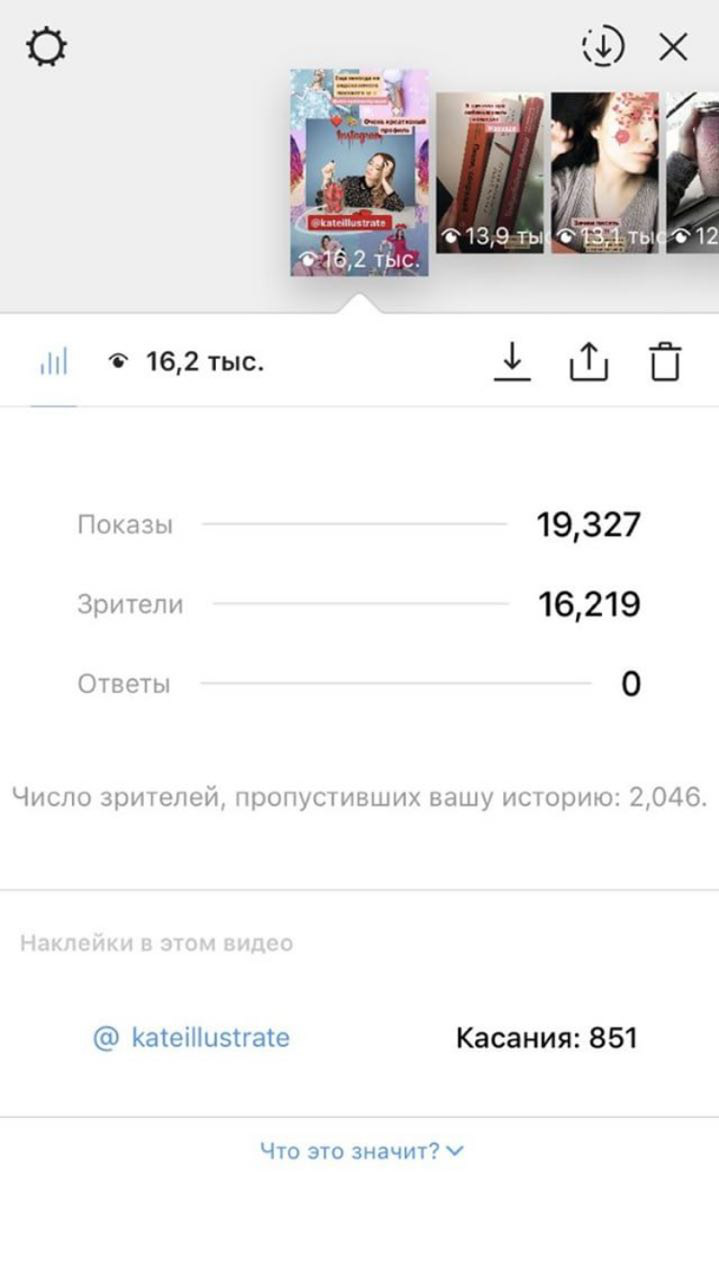719x1280 pixels.
Task: Tap the circled download arrow icon
Action: click(x=603, y=47)
